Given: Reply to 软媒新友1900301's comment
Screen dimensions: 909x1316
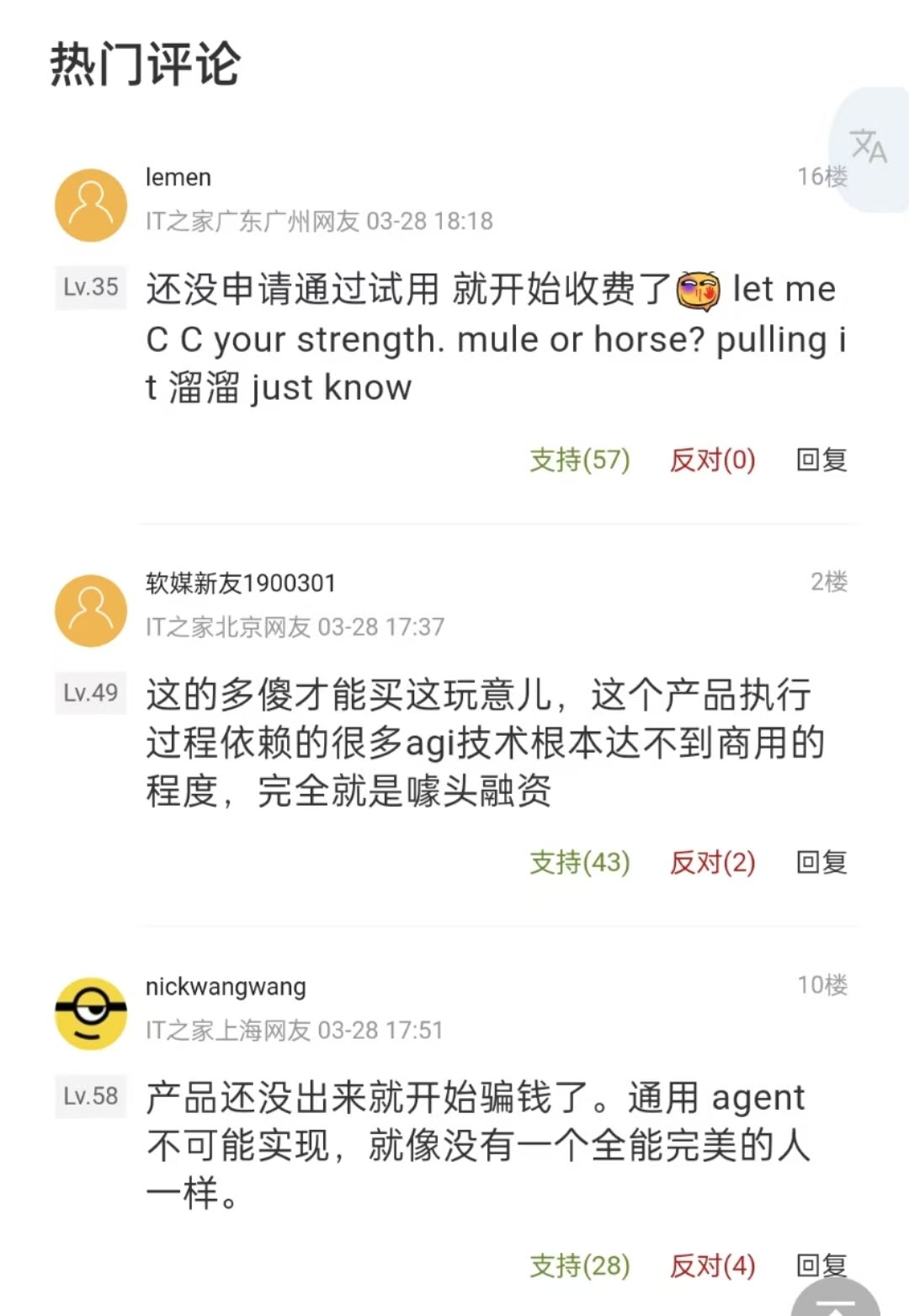Looking at the screenshot, I should tap(821, 862).
